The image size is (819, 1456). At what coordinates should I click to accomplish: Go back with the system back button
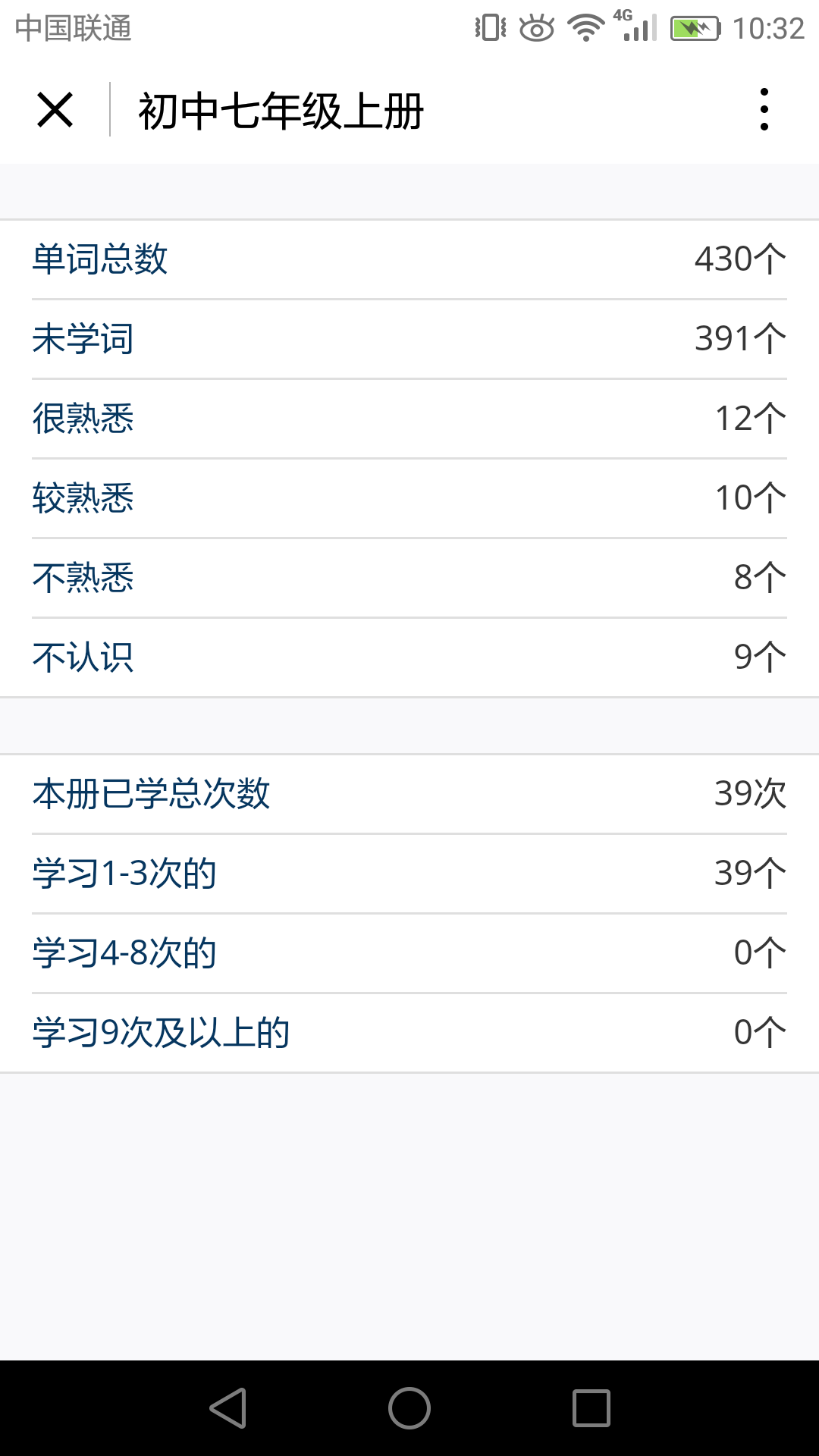[x=228, y=1408]
